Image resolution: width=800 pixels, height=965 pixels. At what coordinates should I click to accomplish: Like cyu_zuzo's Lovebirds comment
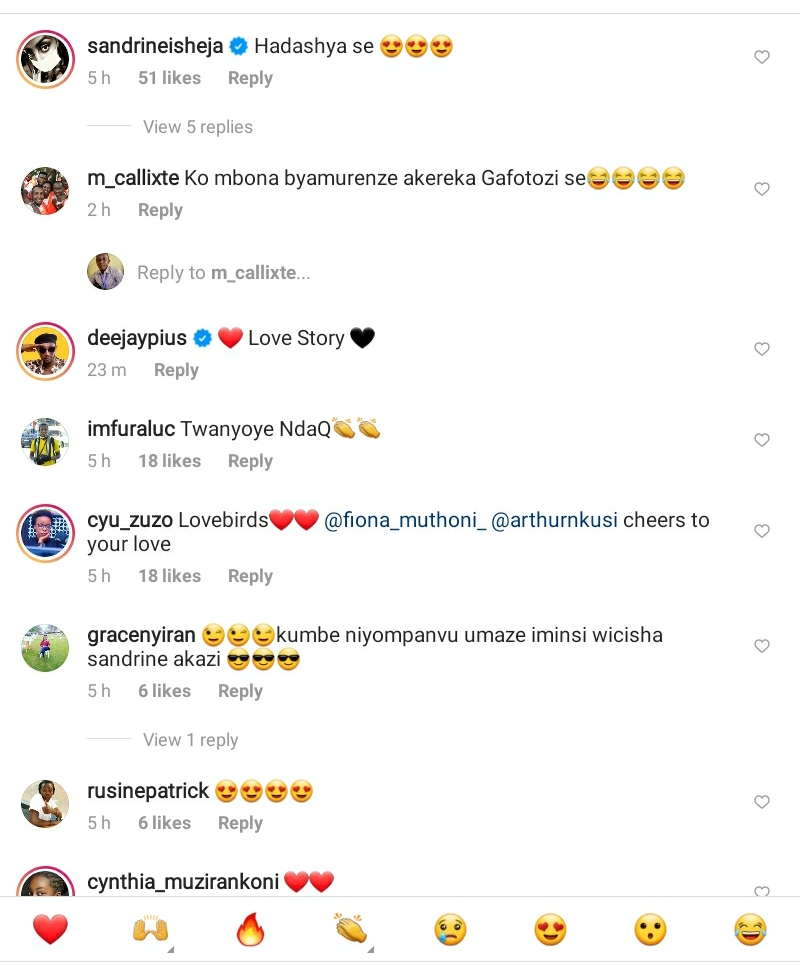[762, 531]
